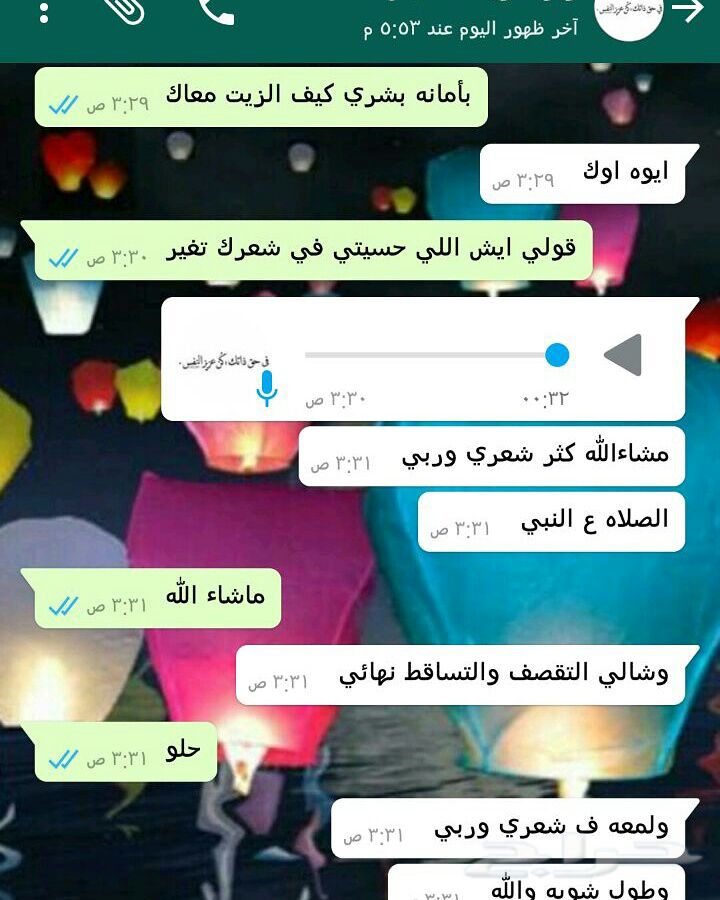Go back using the header arrow

tap(688, 11)
